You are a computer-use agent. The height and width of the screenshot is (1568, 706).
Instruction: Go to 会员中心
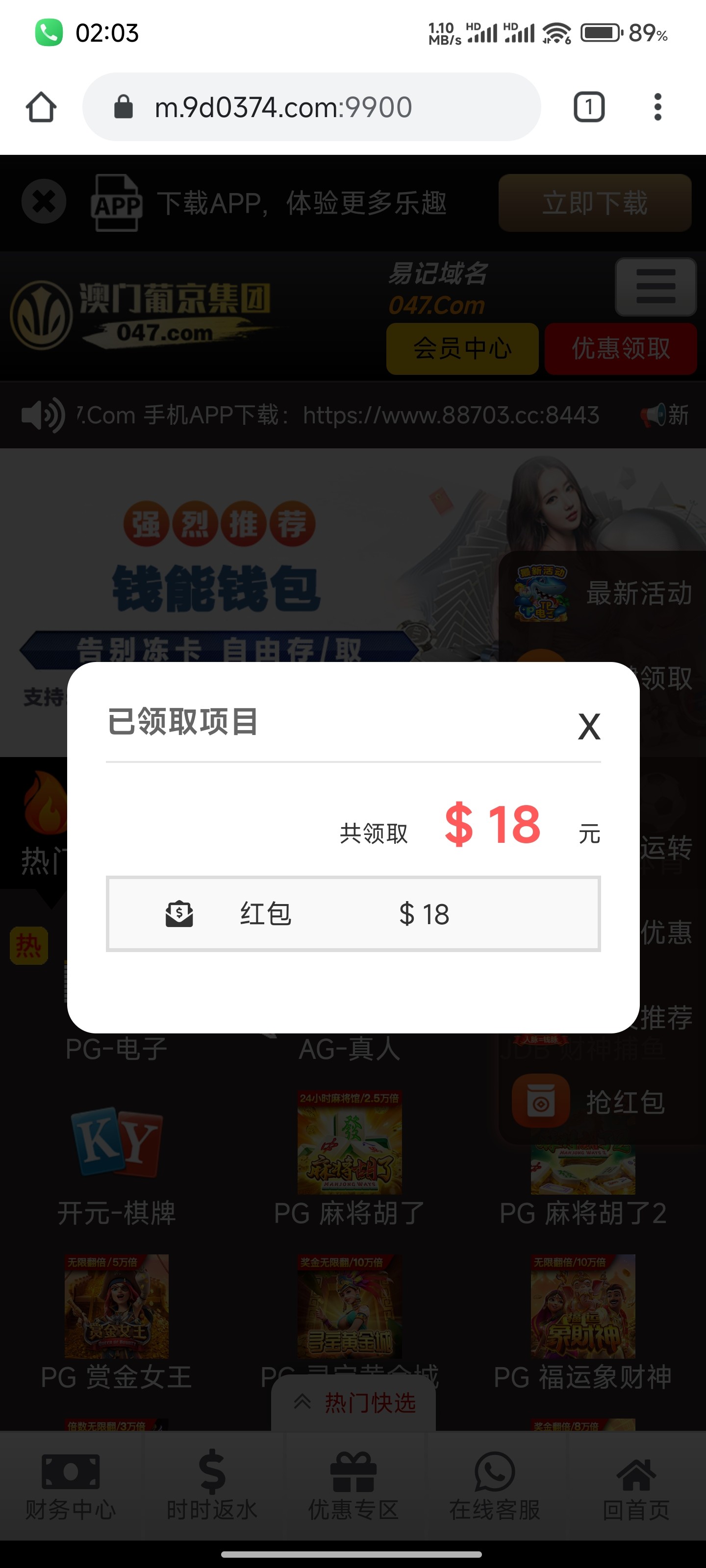(x=462, y=348)
